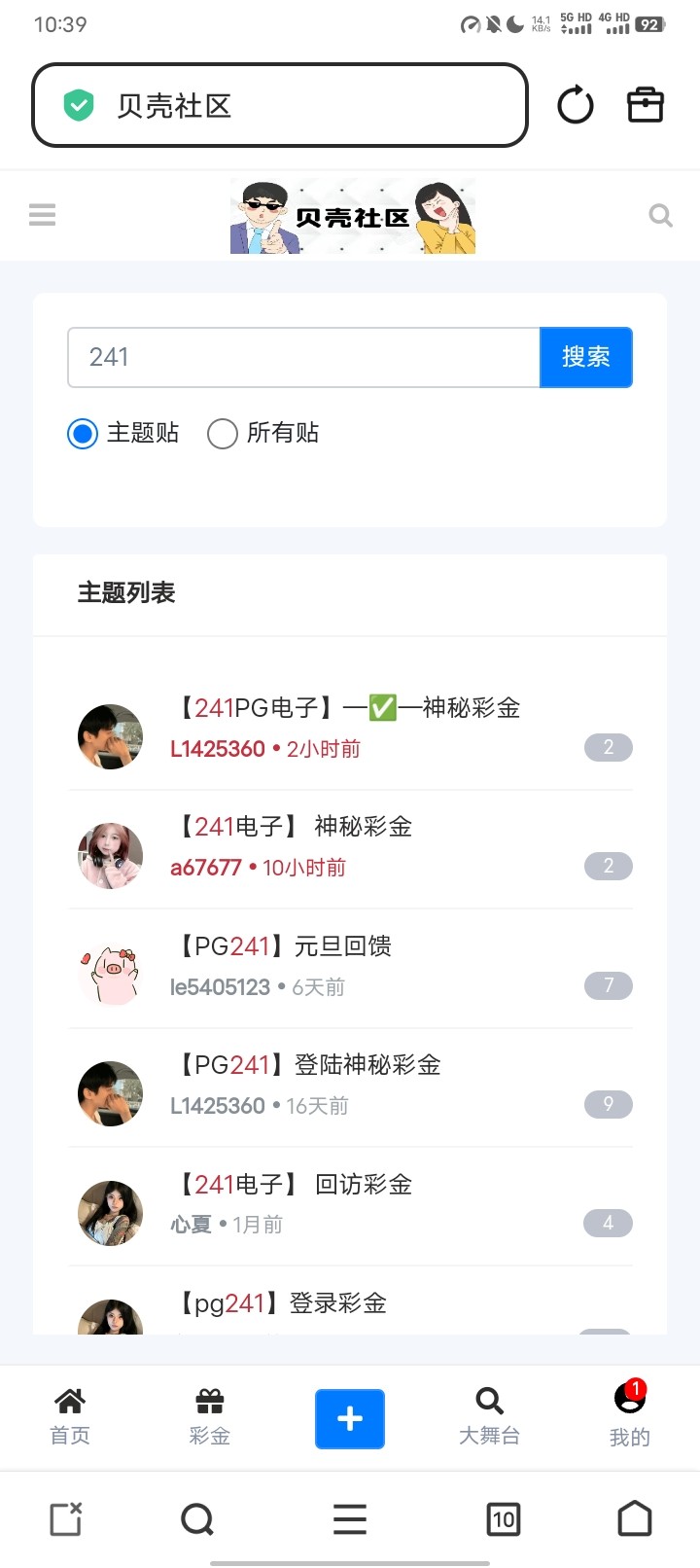Open the hamburger menu at top left
700x1568 pixels.
pos(42,214)
